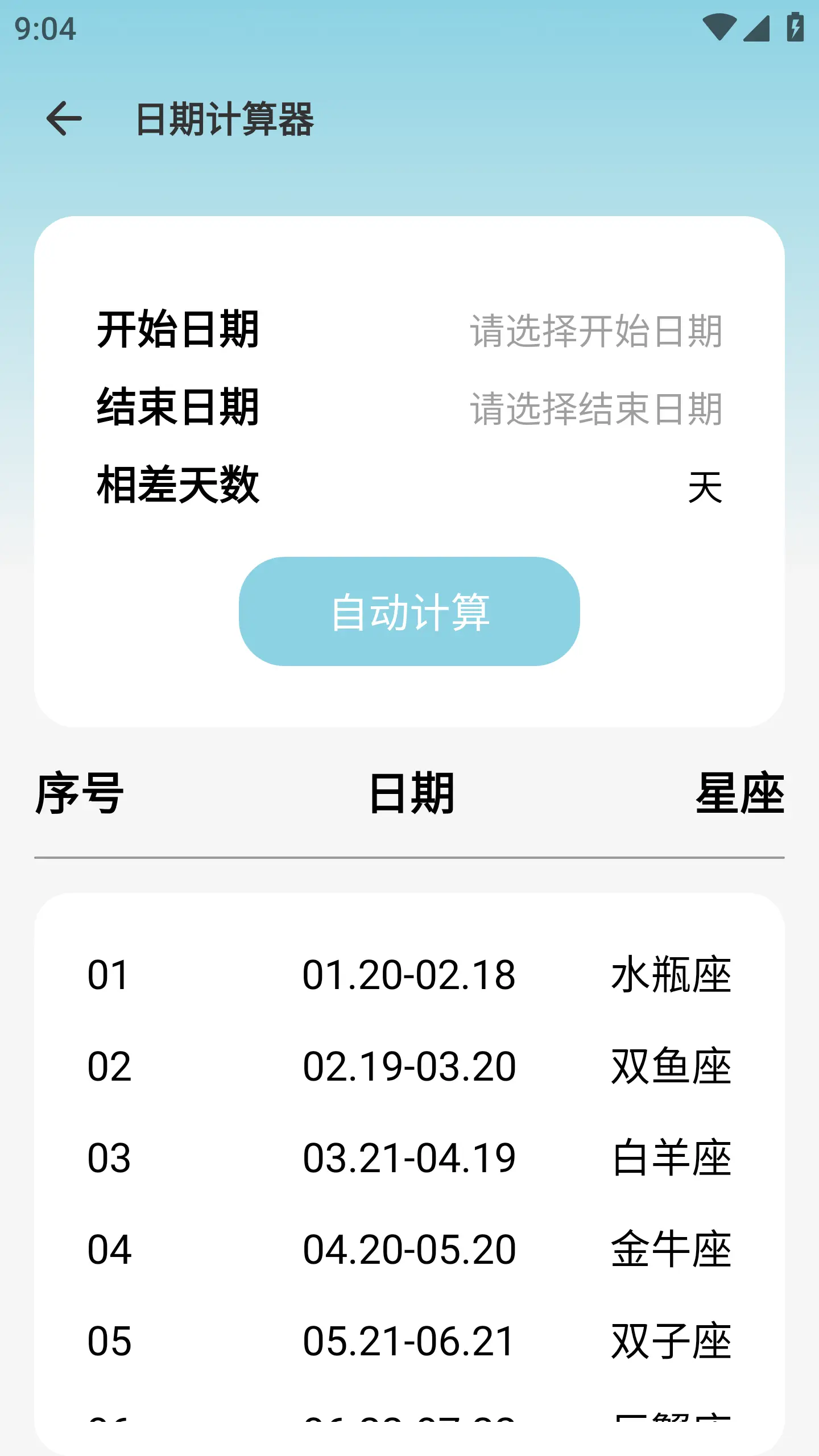Tap the battery charging icon

(795, 28)
